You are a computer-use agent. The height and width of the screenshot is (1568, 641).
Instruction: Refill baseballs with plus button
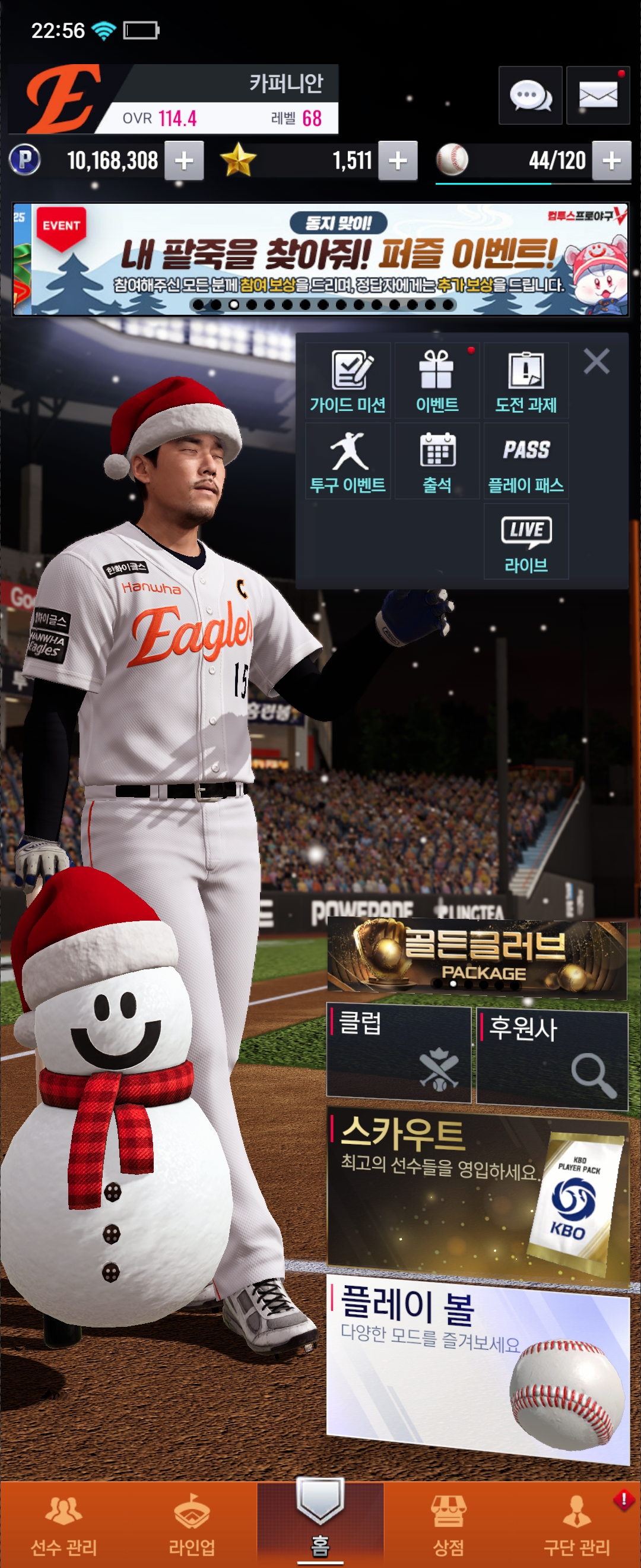coord(611,161)
